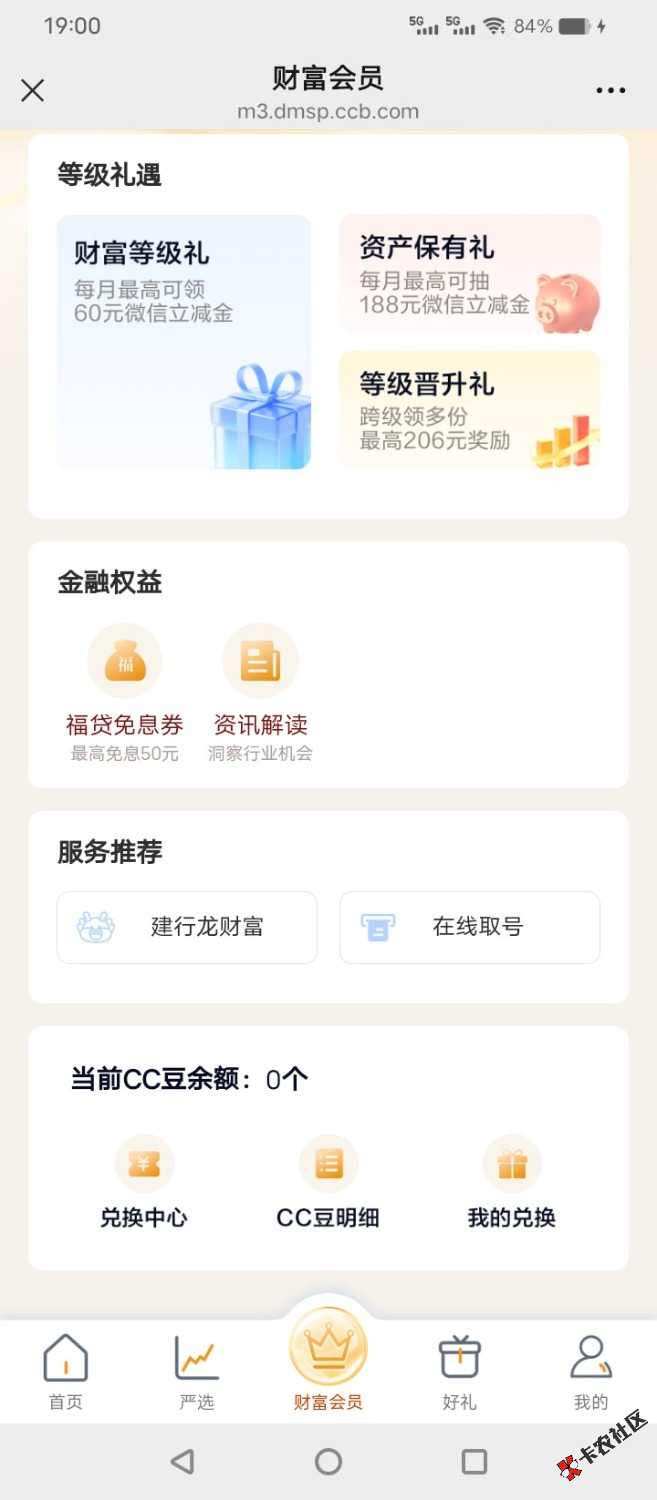Switch to the 好礼 tab
This screenshot has width=657, height=1500.
[x=459, y=1372]
